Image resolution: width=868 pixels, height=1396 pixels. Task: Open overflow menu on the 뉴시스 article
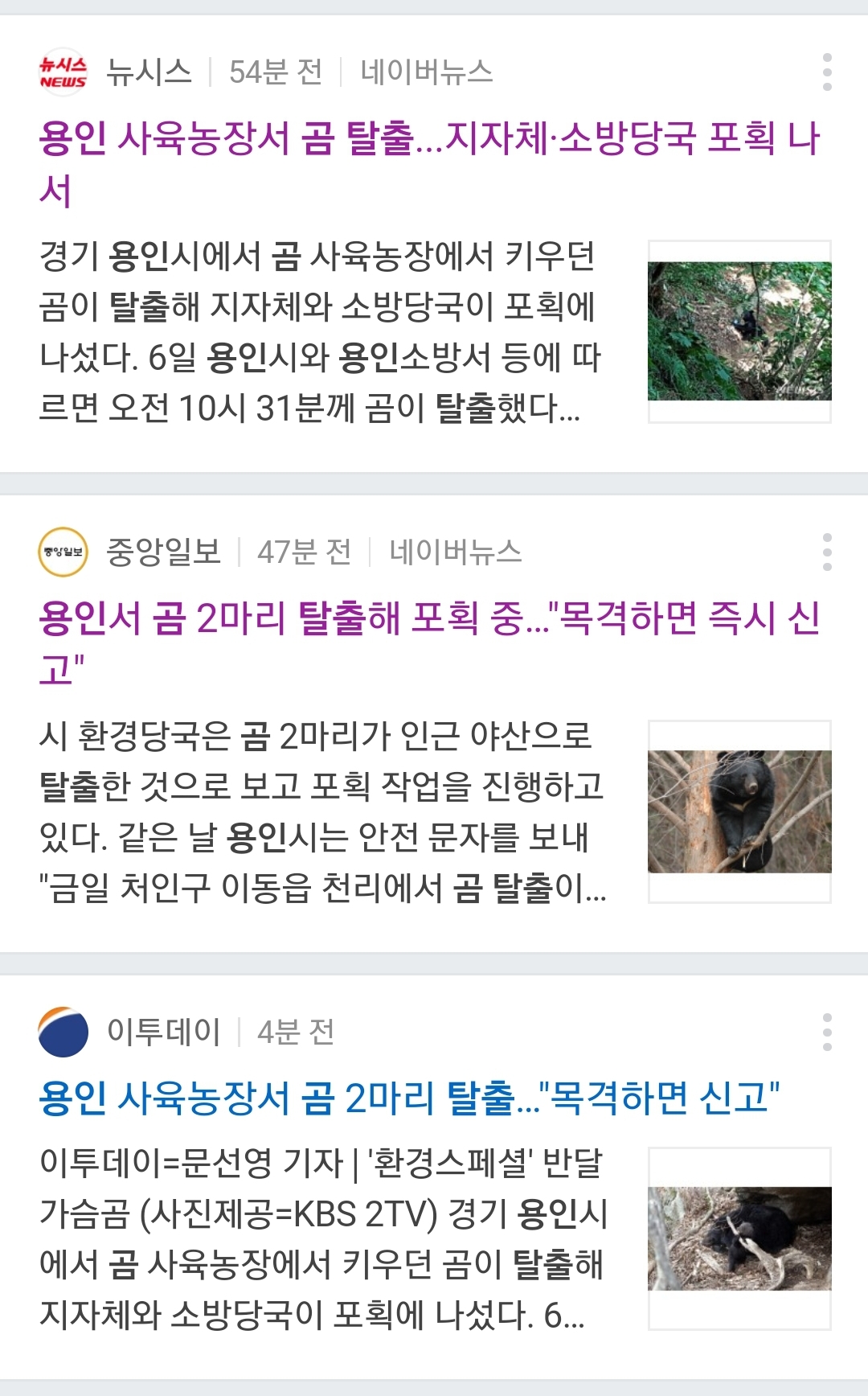[x=827, y=72]
